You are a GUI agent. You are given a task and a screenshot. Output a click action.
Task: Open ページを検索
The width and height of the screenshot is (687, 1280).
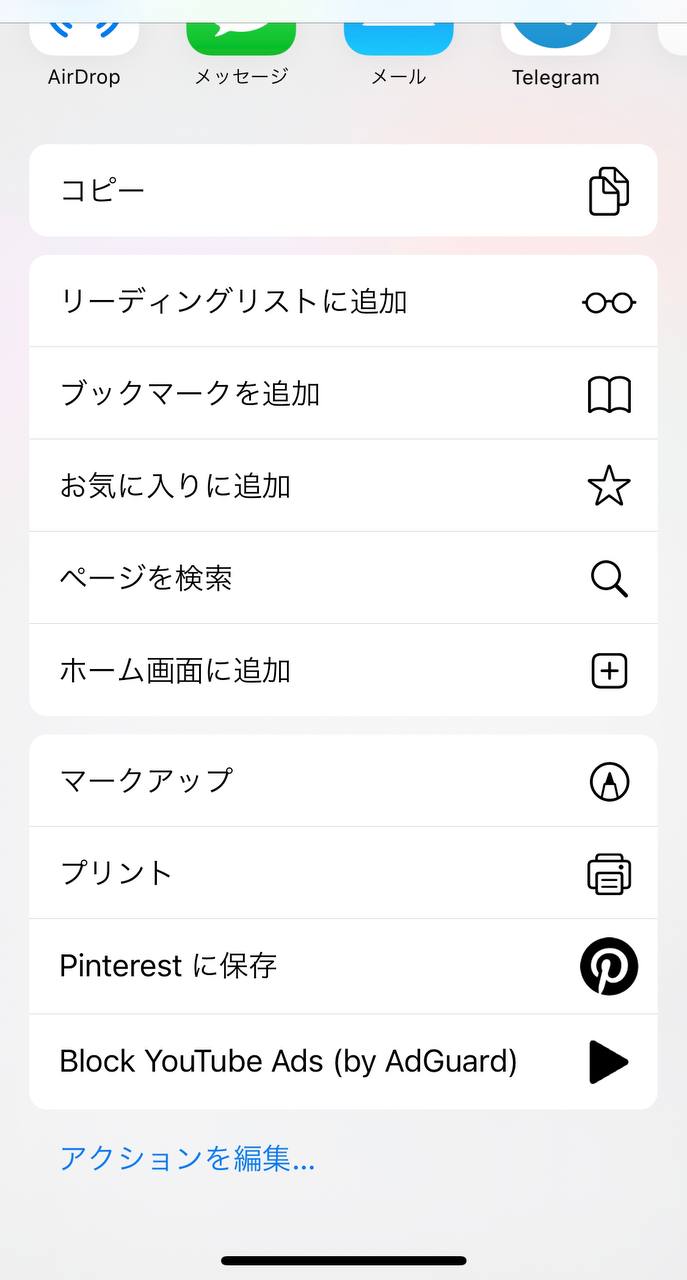click(x=343, y=577)
